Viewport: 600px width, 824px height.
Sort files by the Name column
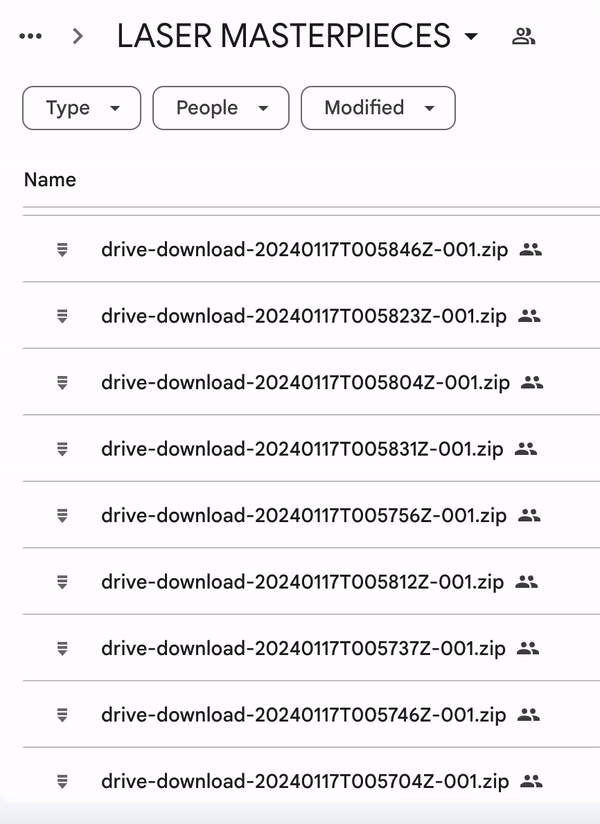(x=50, y=180)
